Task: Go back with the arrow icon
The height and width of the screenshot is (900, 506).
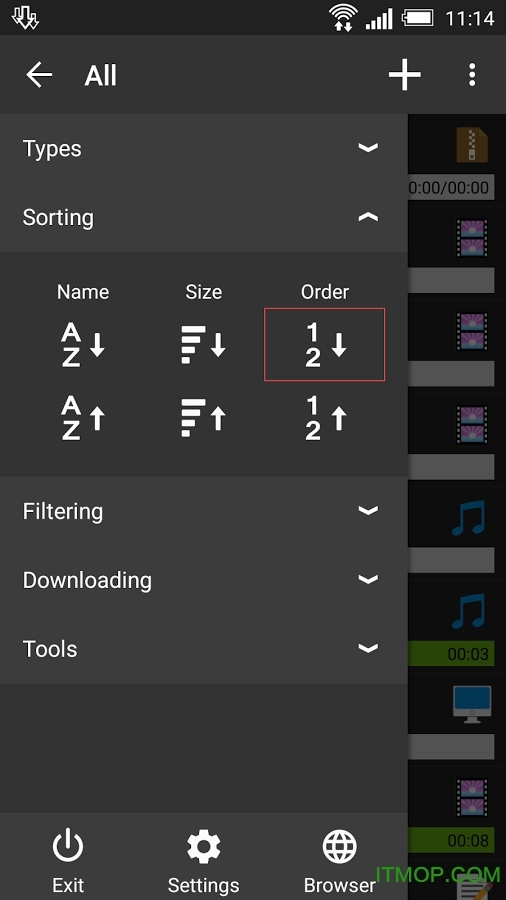Action: [39, 75]
